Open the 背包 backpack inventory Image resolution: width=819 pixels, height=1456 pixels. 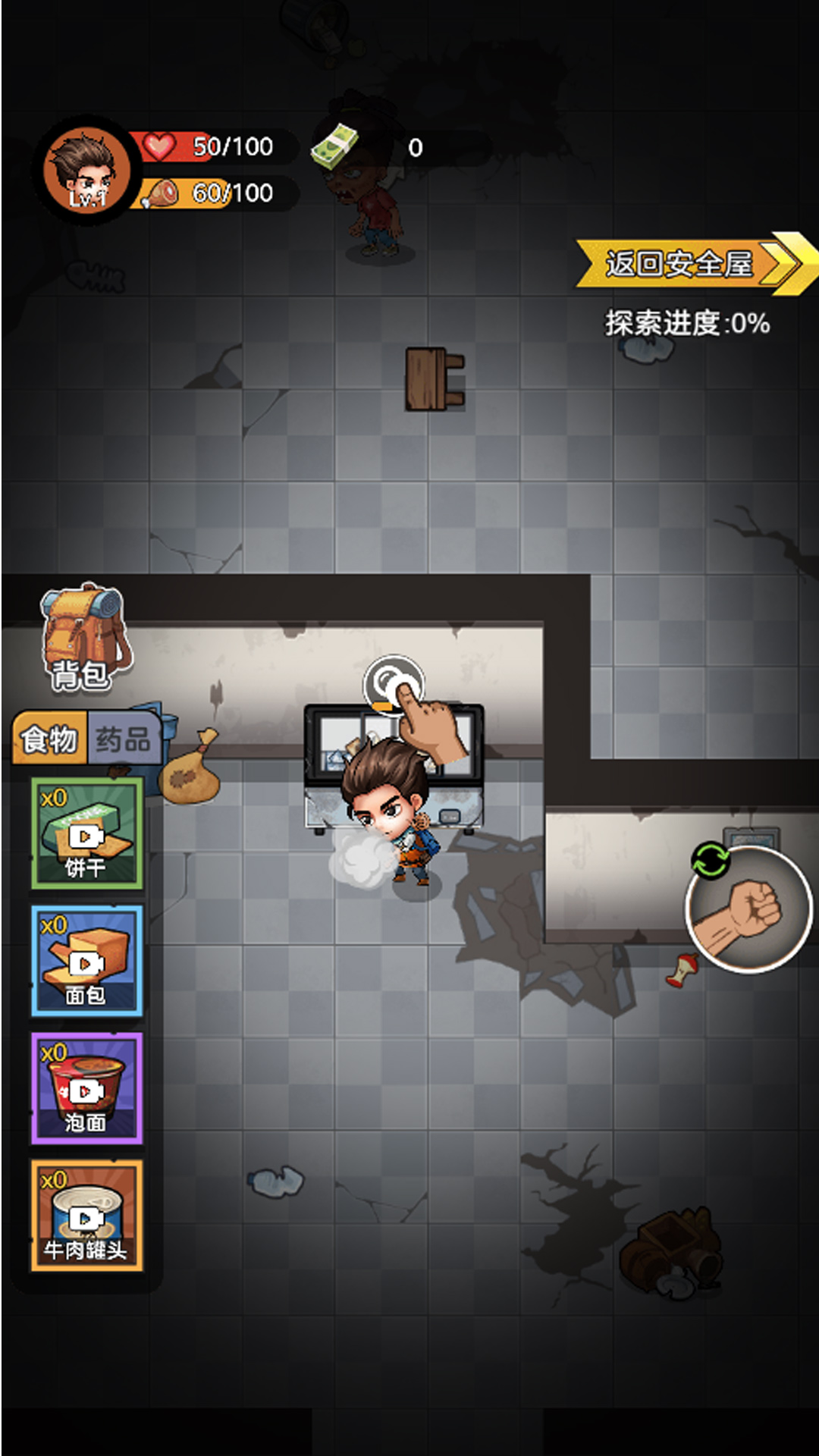[82, 639]
